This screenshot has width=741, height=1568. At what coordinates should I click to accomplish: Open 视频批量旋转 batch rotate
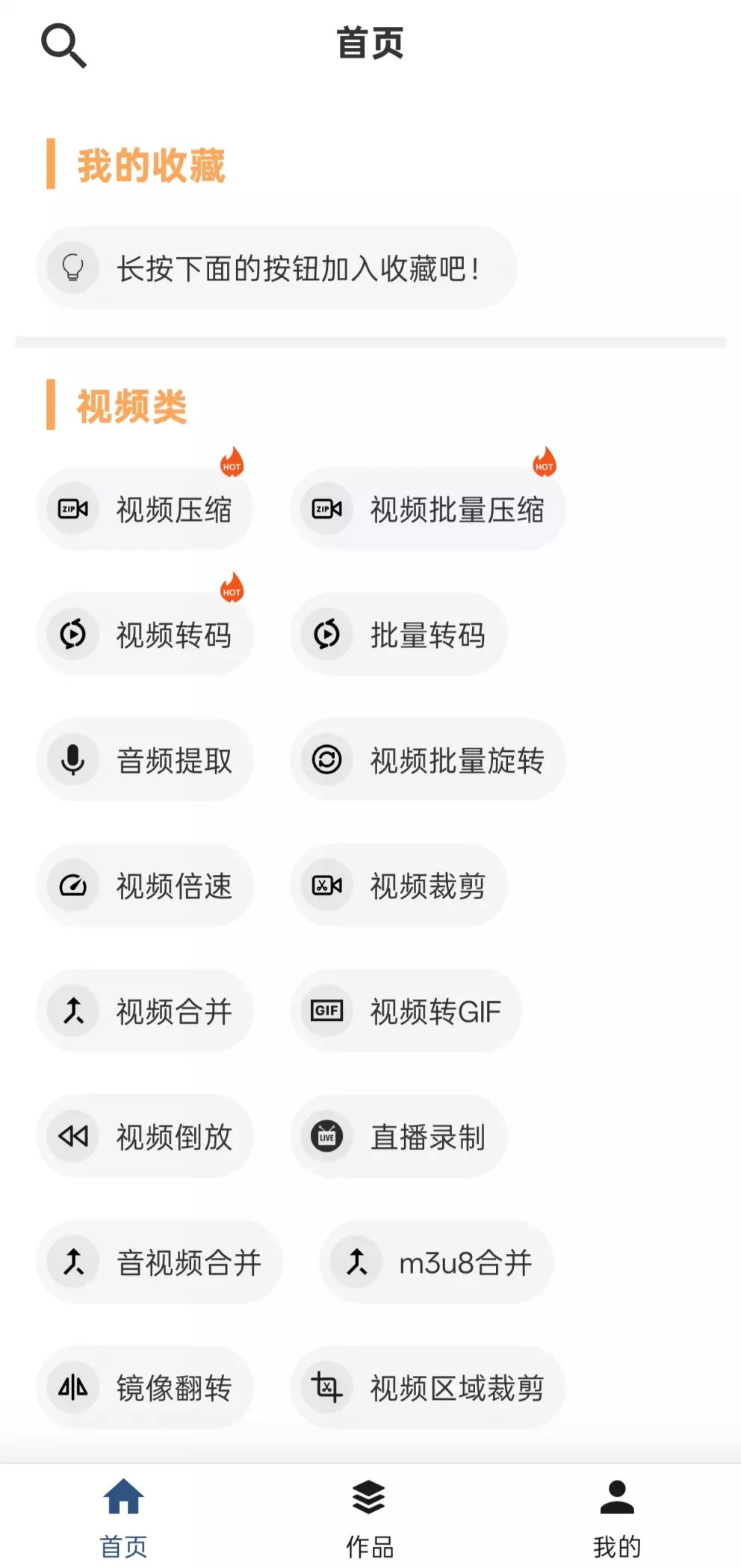(x=427, y=761)
